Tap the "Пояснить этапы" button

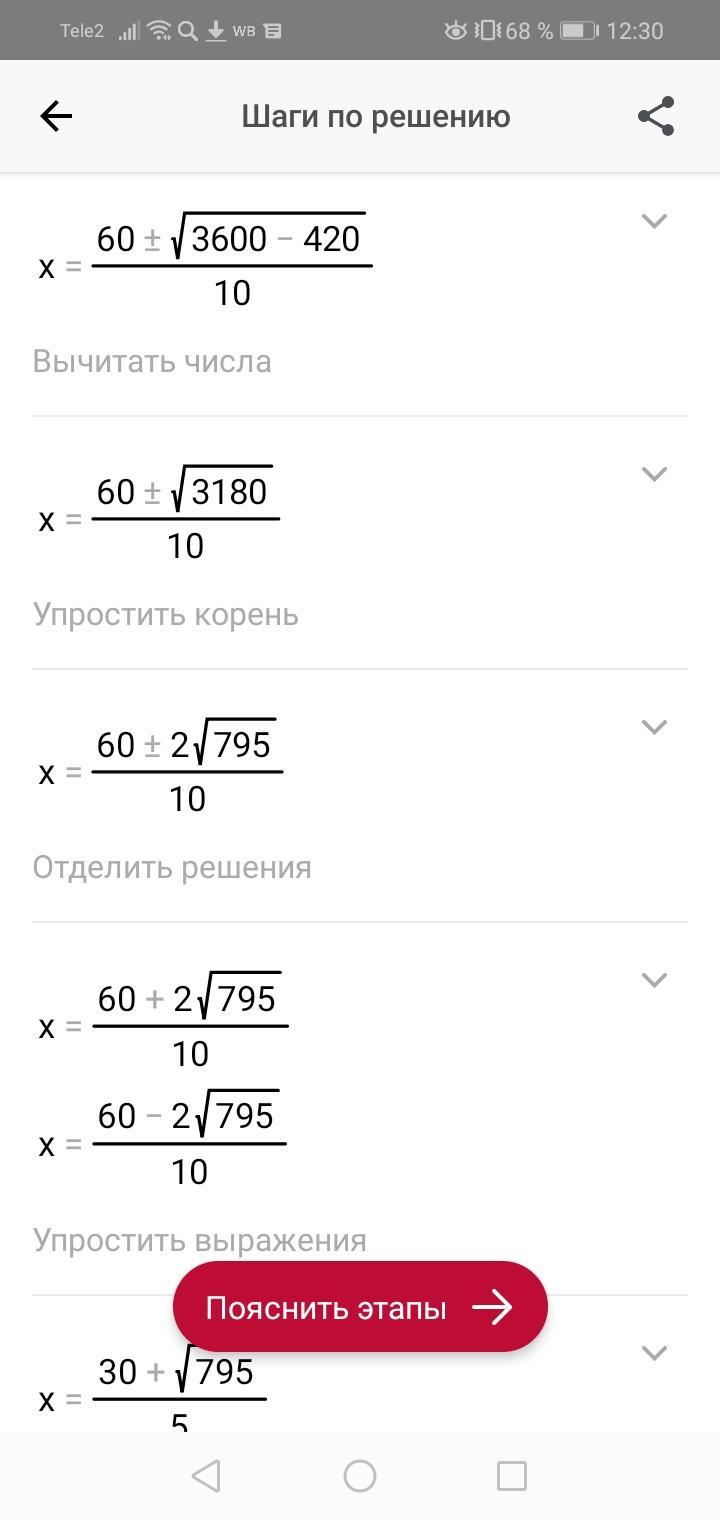360,1307
